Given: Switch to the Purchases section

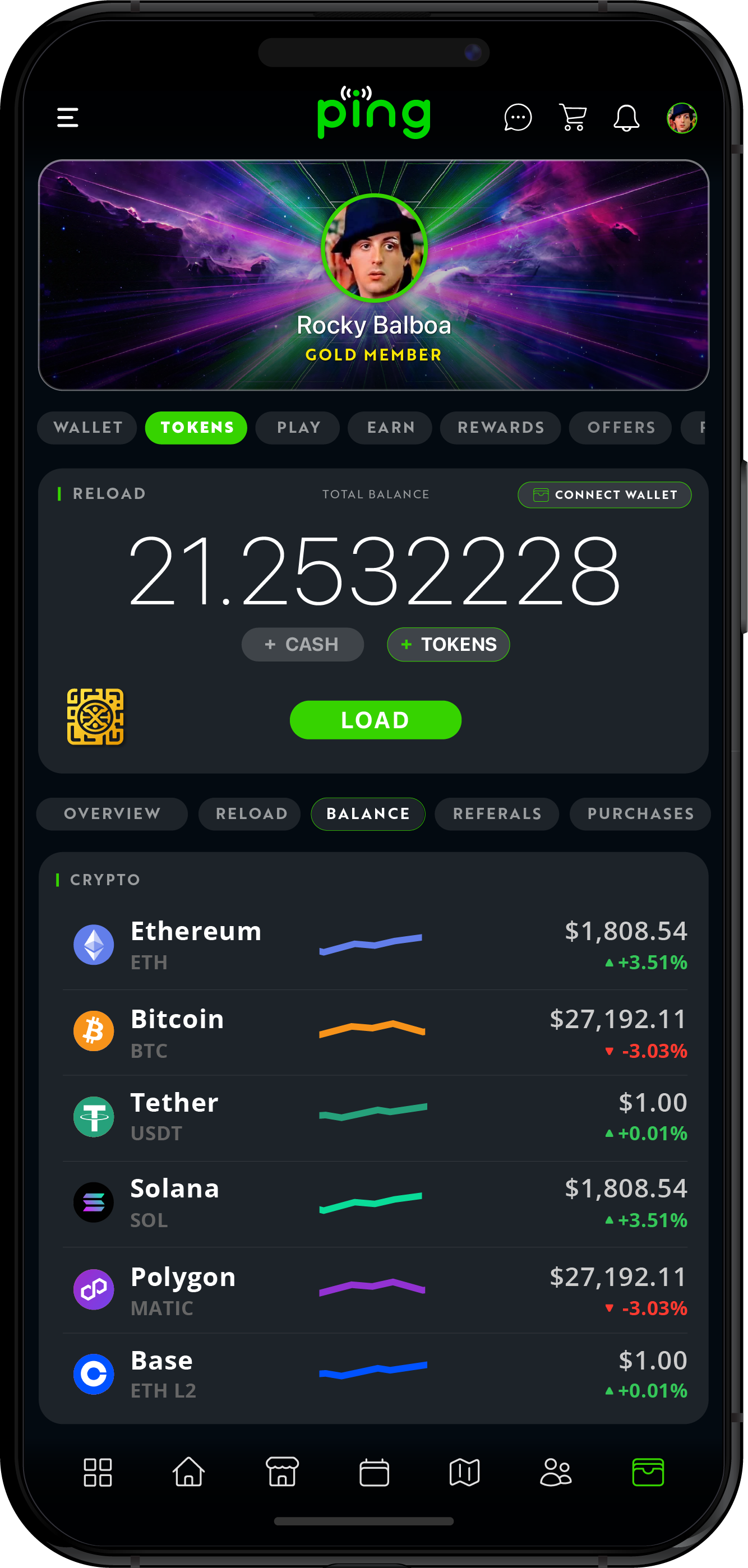Looking at the screenshot, I should pyautogui.click(x=640, y=813).
